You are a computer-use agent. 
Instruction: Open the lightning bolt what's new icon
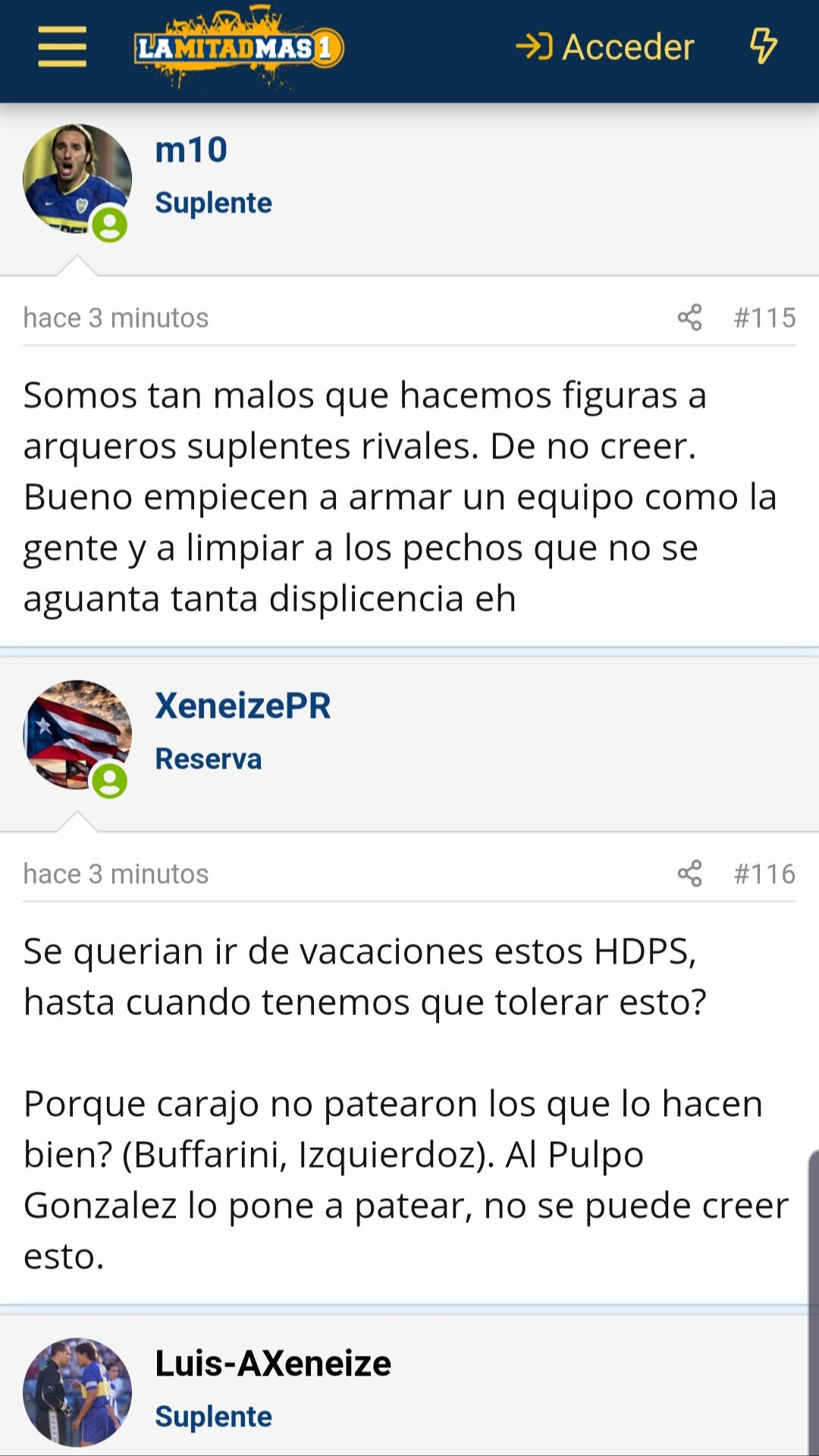(x=763, y=46)
